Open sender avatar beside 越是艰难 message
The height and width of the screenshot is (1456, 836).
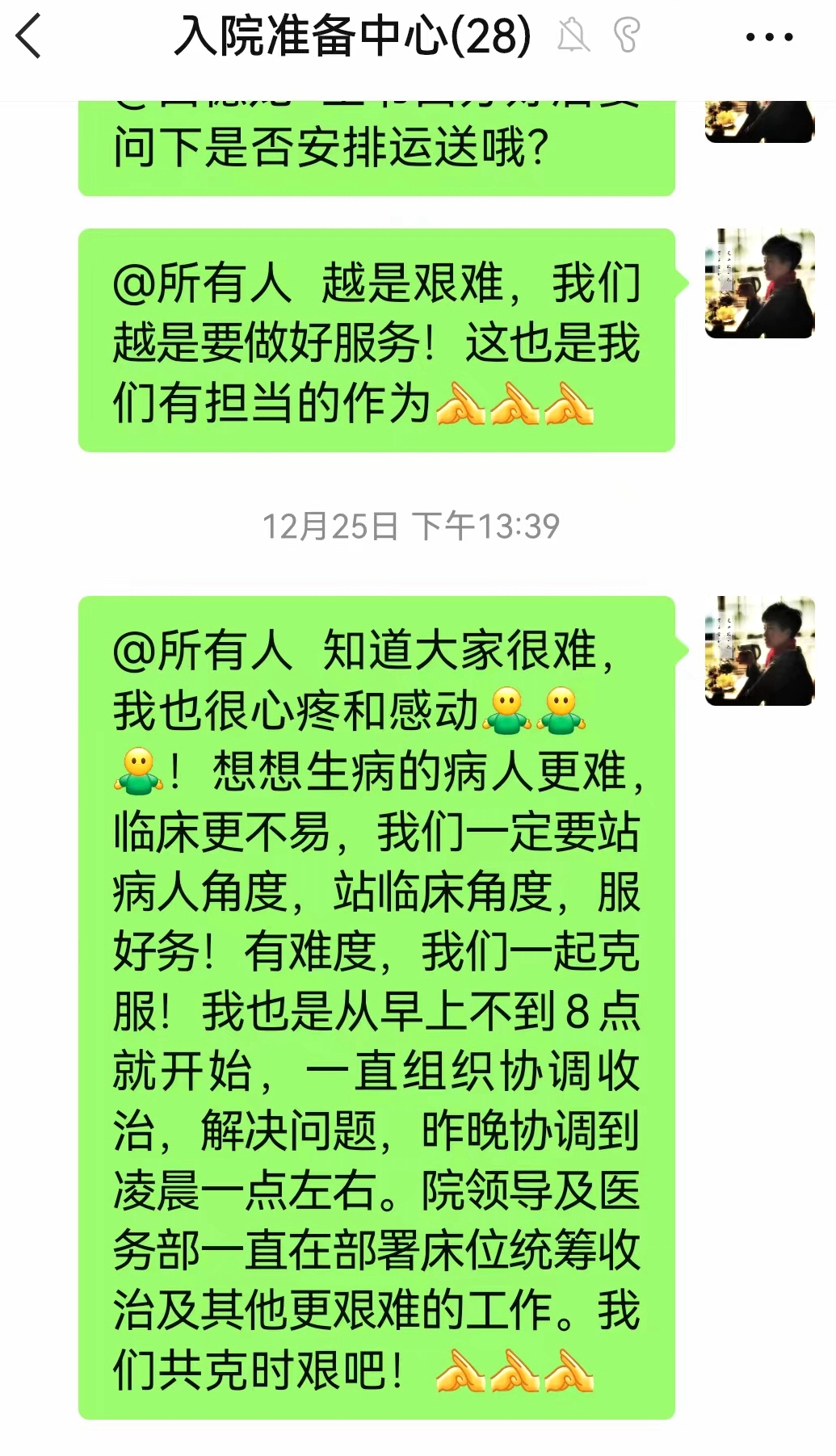click(759, 283)
